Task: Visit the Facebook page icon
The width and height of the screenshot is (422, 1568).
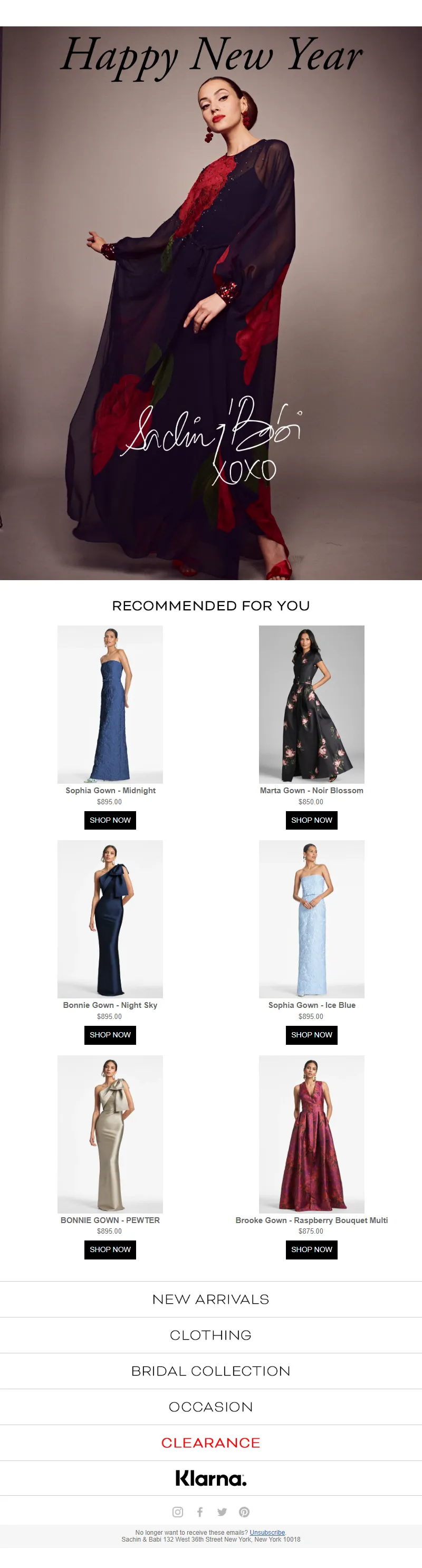Action: pyautogui.click(x=200, y=1512)
